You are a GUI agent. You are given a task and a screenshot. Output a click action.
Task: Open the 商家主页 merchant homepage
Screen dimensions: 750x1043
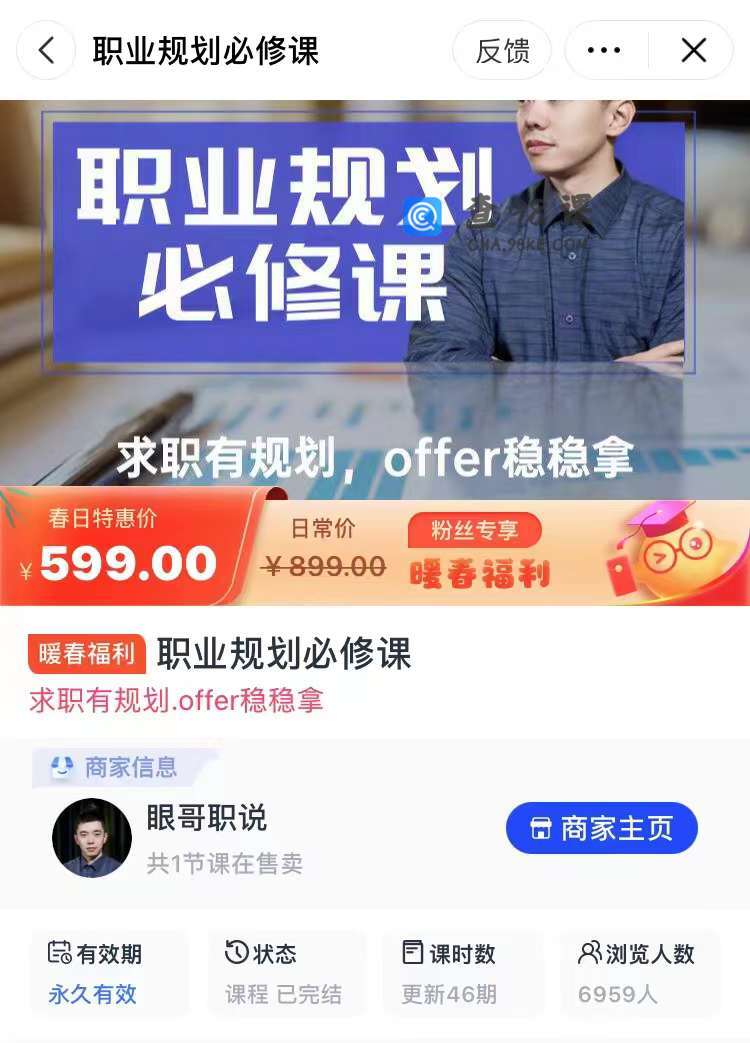coord(601,828)
